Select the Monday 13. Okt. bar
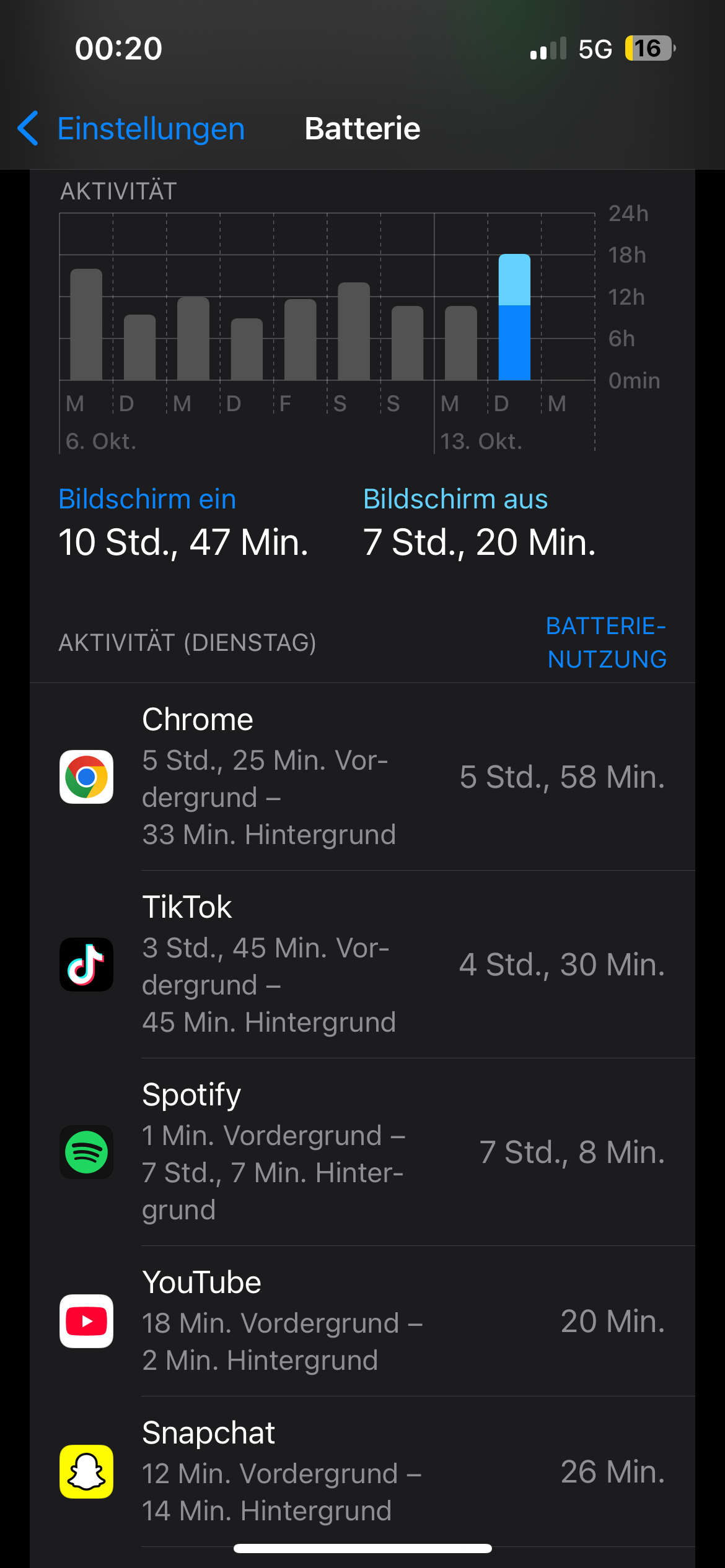This screenshot has width=725, height=1568. click(461, 343)
